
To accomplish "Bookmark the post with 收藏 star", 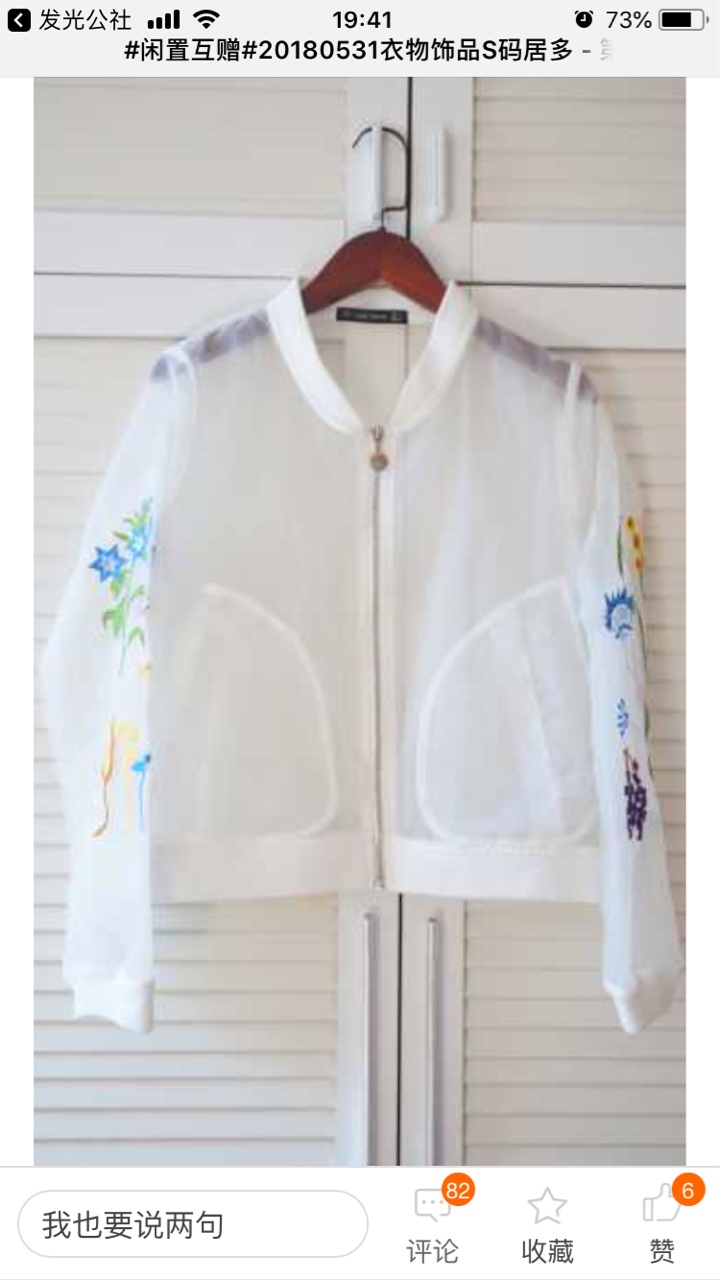I will click(x=547, y=1222).
